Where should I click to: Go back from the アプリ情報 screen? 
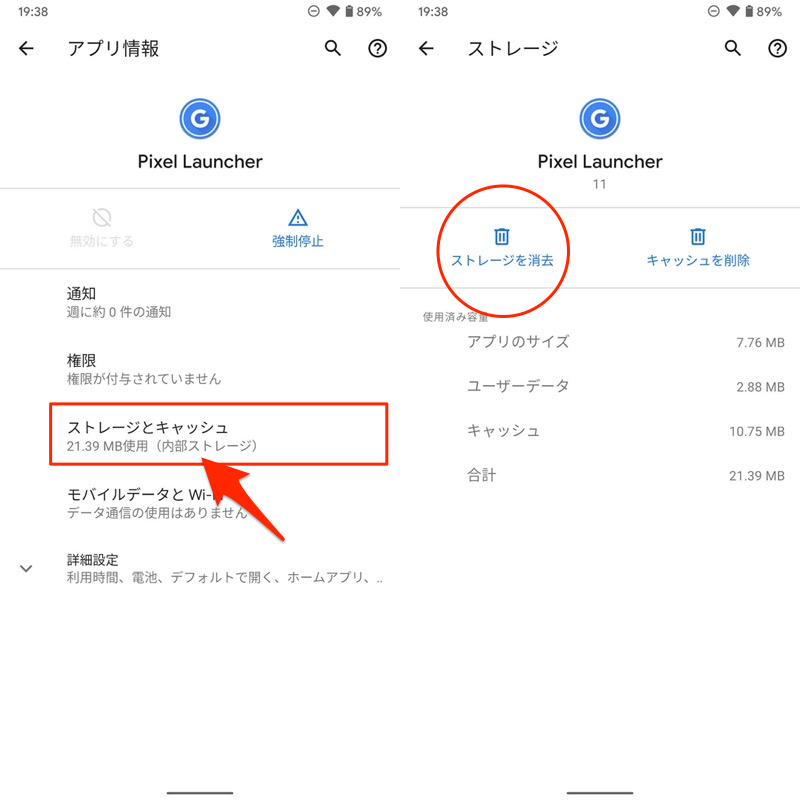click(27, 48)
